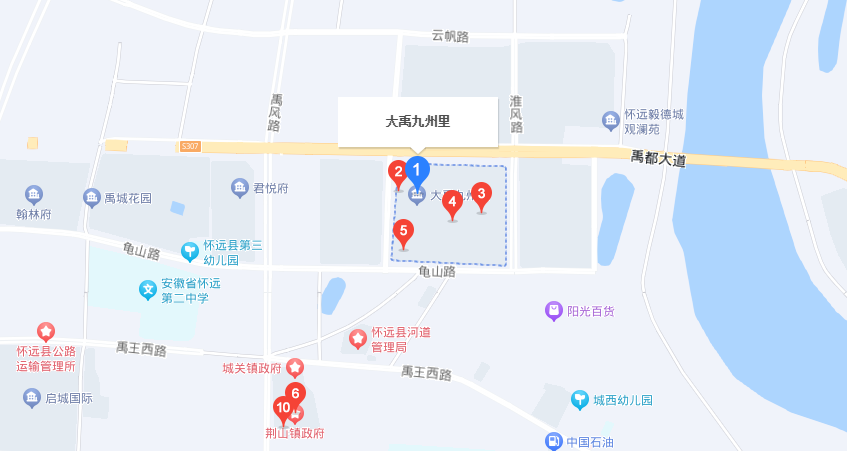Select the 中国石油 gas station marker
Viewport: 847px width, 451px height.
553,441
